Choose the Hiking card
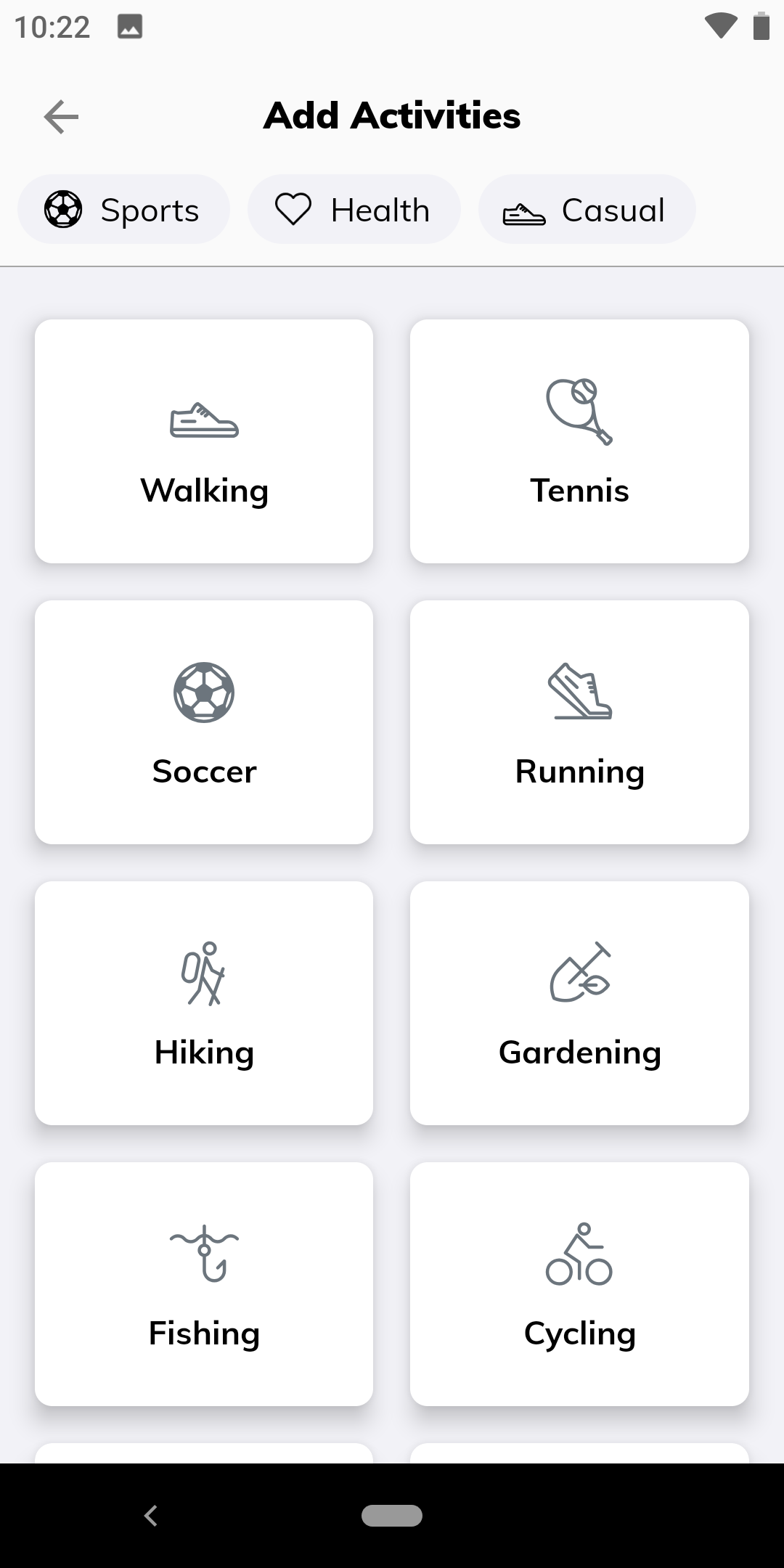 pos(204,1003)
